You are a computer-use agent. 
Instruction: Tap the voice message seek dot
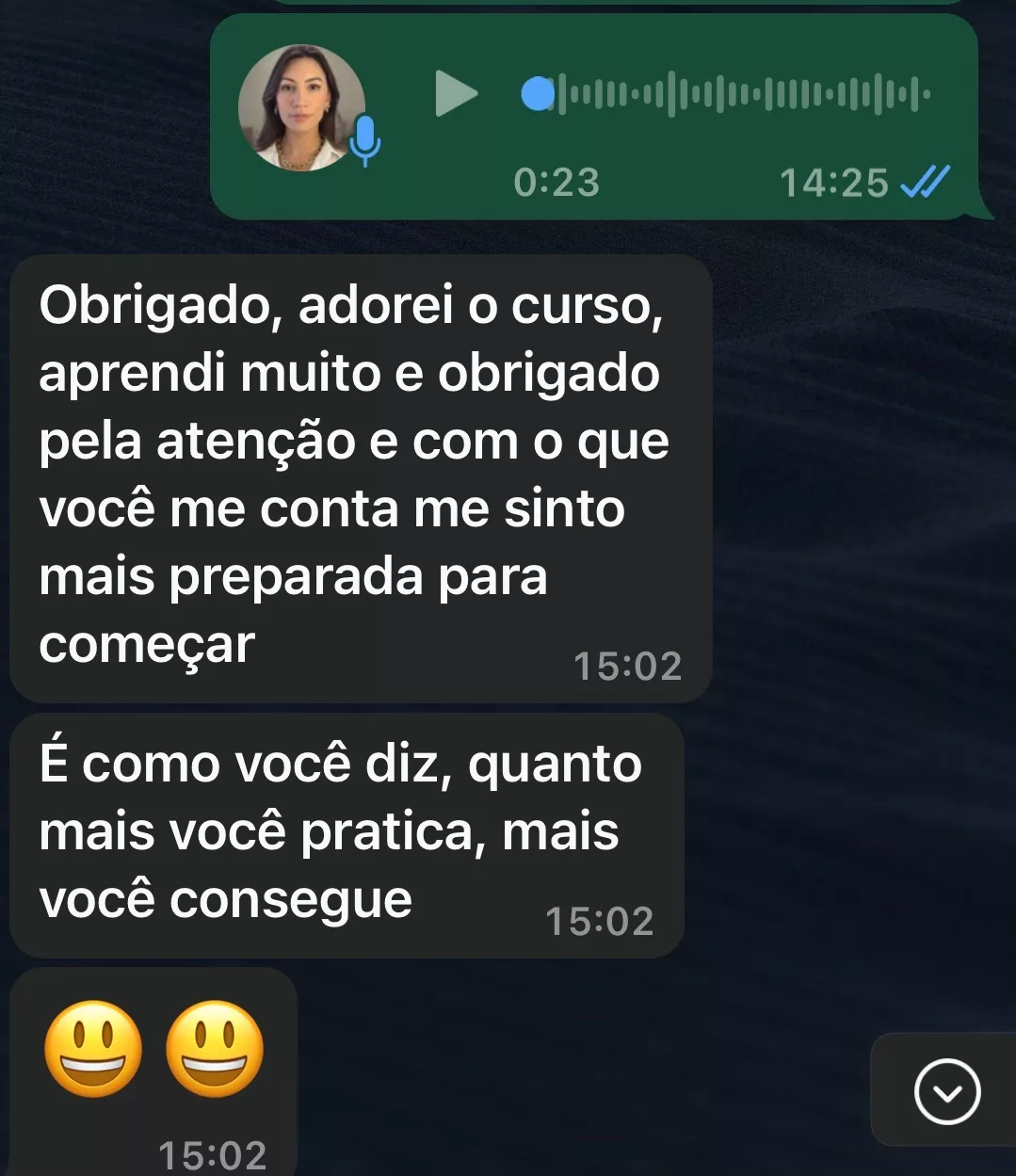pyautogui.click(x=538, y=94)
